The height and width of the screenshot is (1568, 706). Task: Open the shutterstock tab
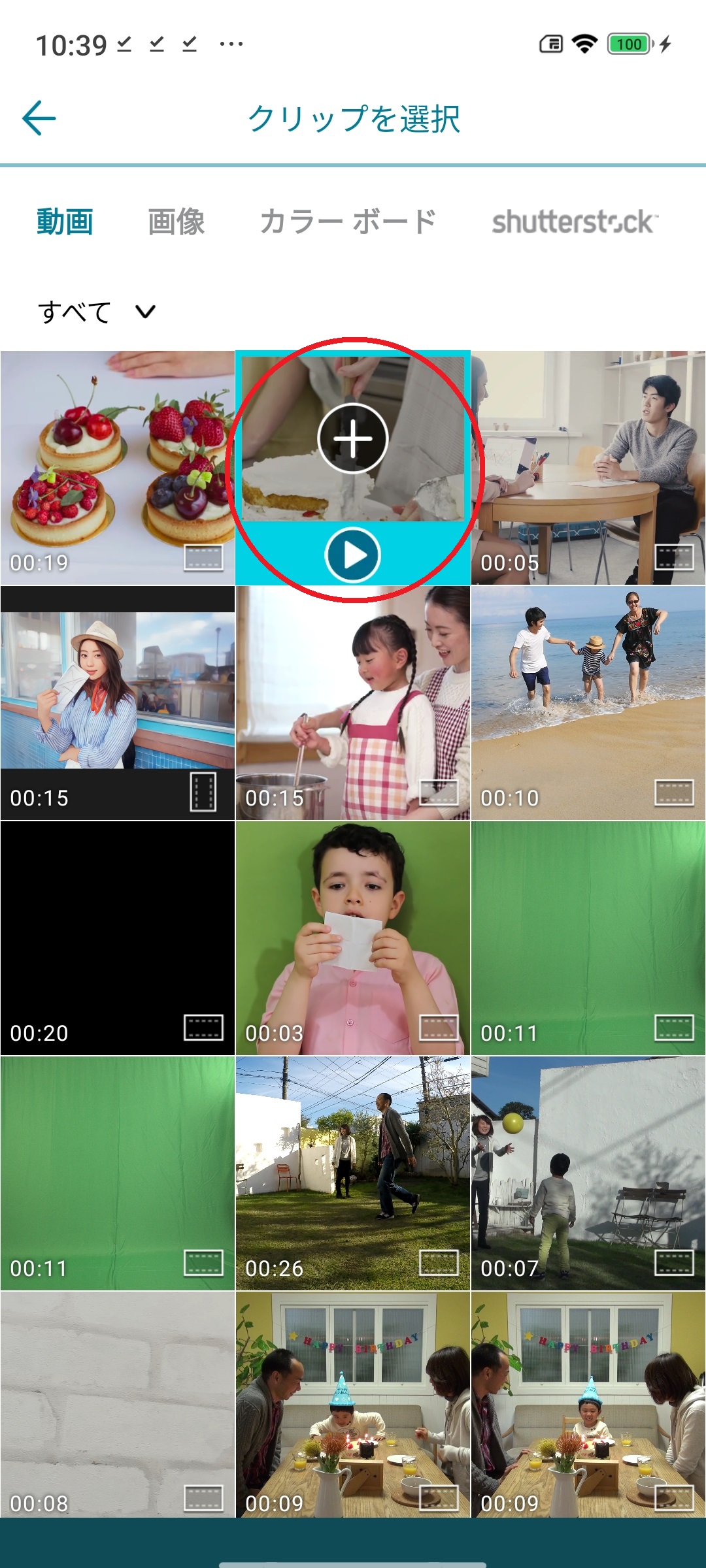(575, 222)
